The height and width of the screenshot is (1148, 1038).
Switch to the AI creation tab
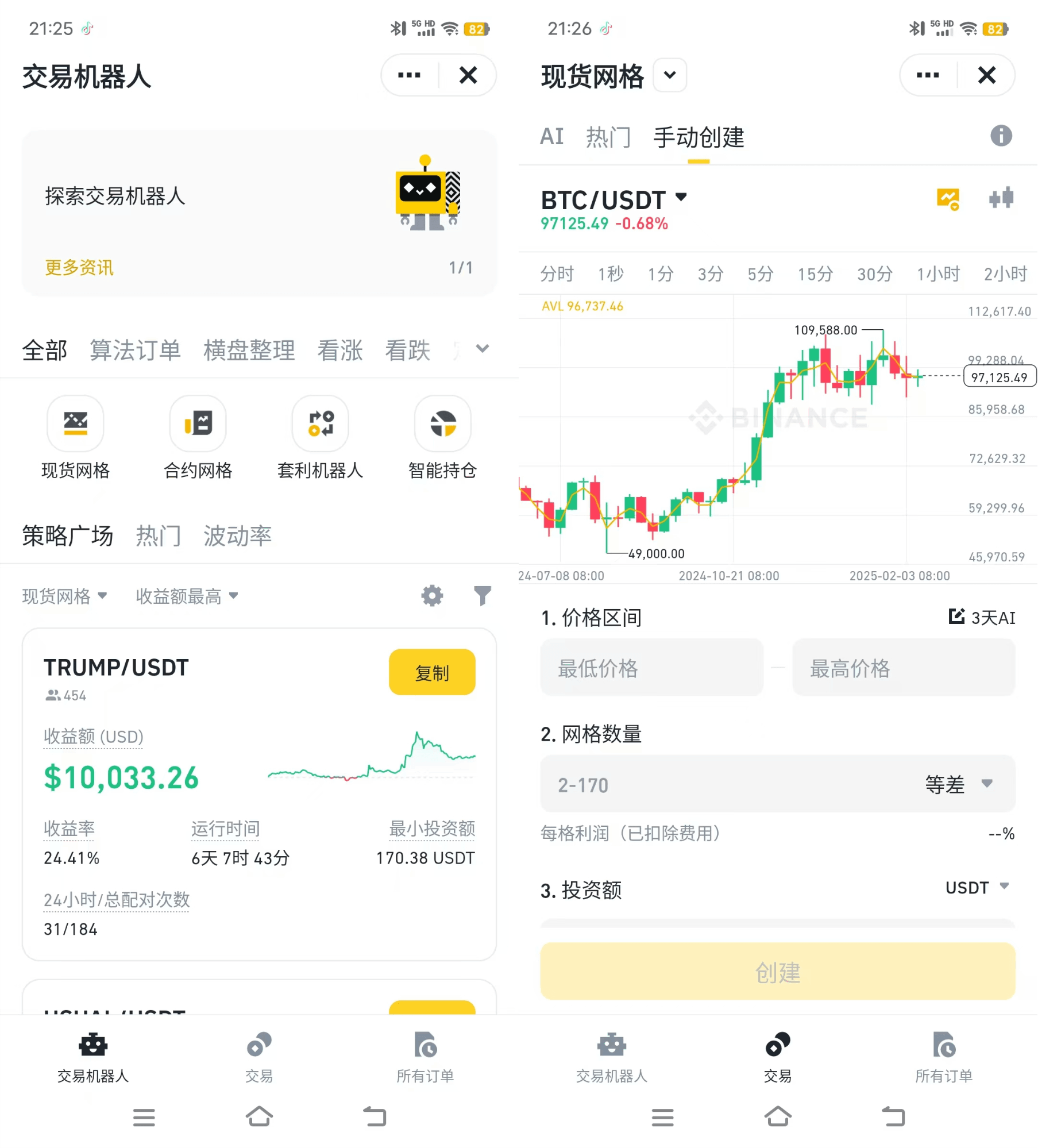tap(551, 137)
